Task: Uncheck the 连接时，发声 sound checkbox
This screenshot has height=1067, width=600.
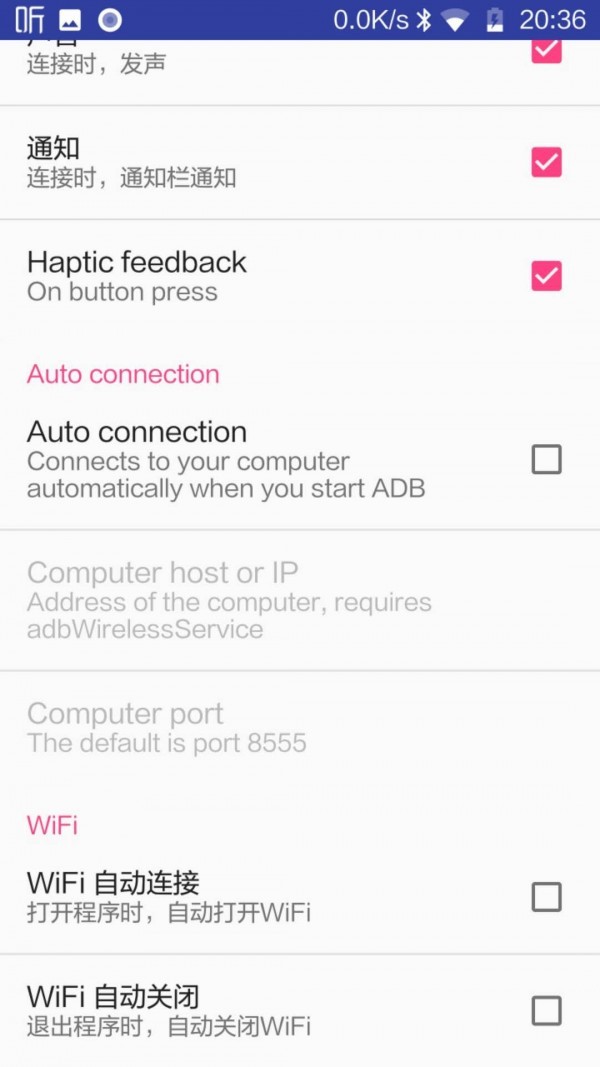Action: click(x=546, y=52)
